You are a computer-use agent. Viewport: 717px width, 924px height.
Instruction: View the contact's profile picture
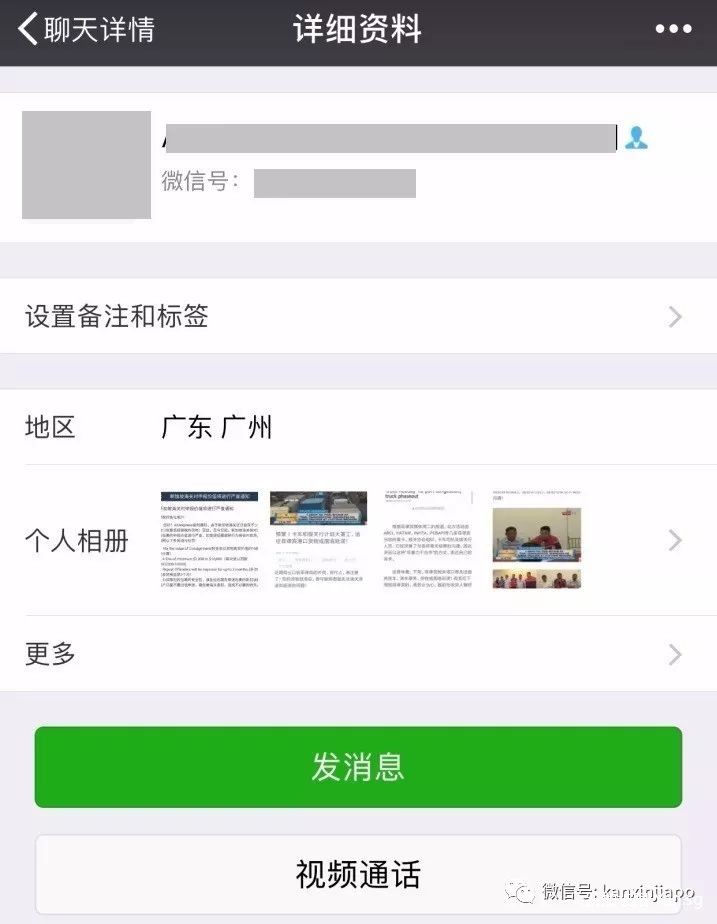click(86, 165)
